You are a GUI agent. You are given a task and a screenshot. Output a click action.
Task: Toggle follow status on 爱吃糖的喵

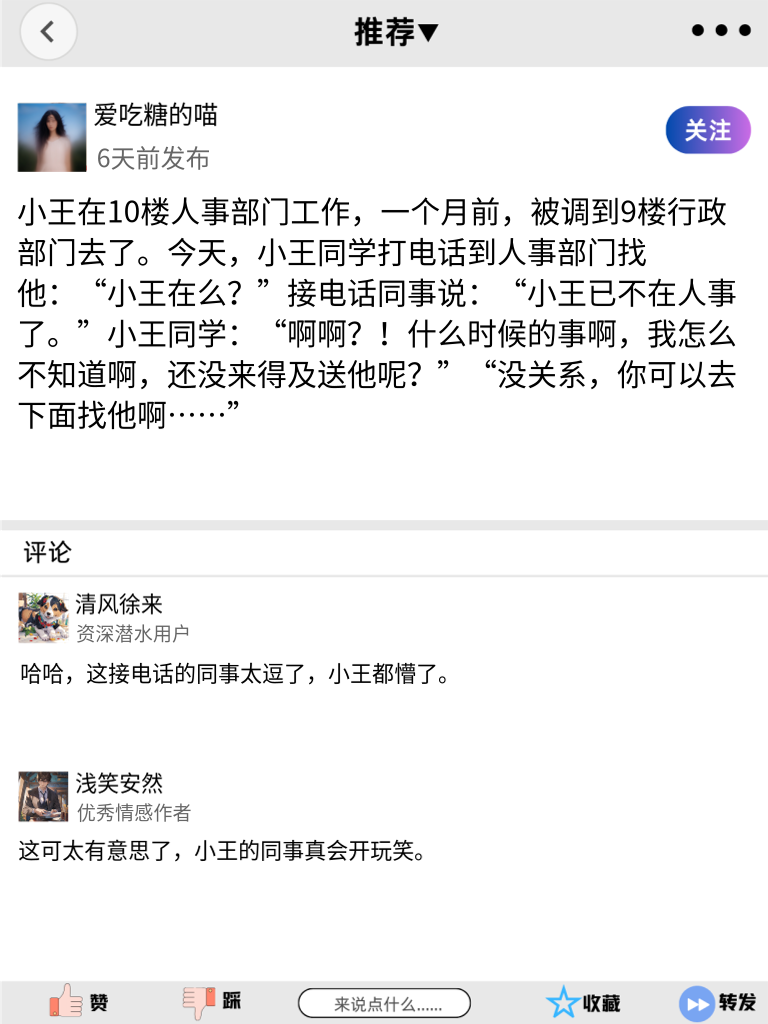click(708, 130)
